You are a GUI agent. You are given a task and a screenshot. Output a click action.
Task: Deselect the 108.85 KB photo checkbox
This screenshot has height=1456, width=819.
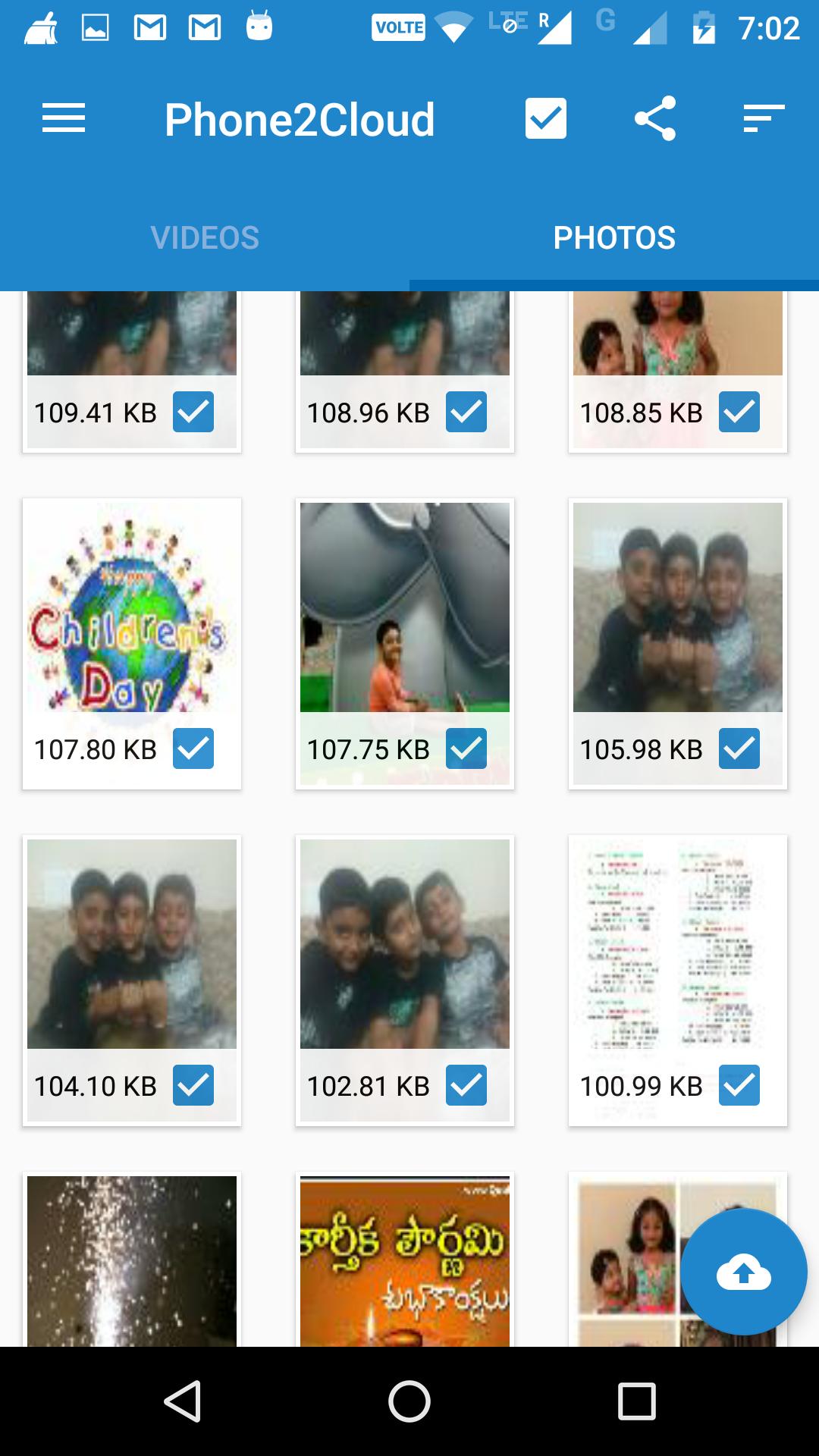click(x=739, y=413)
